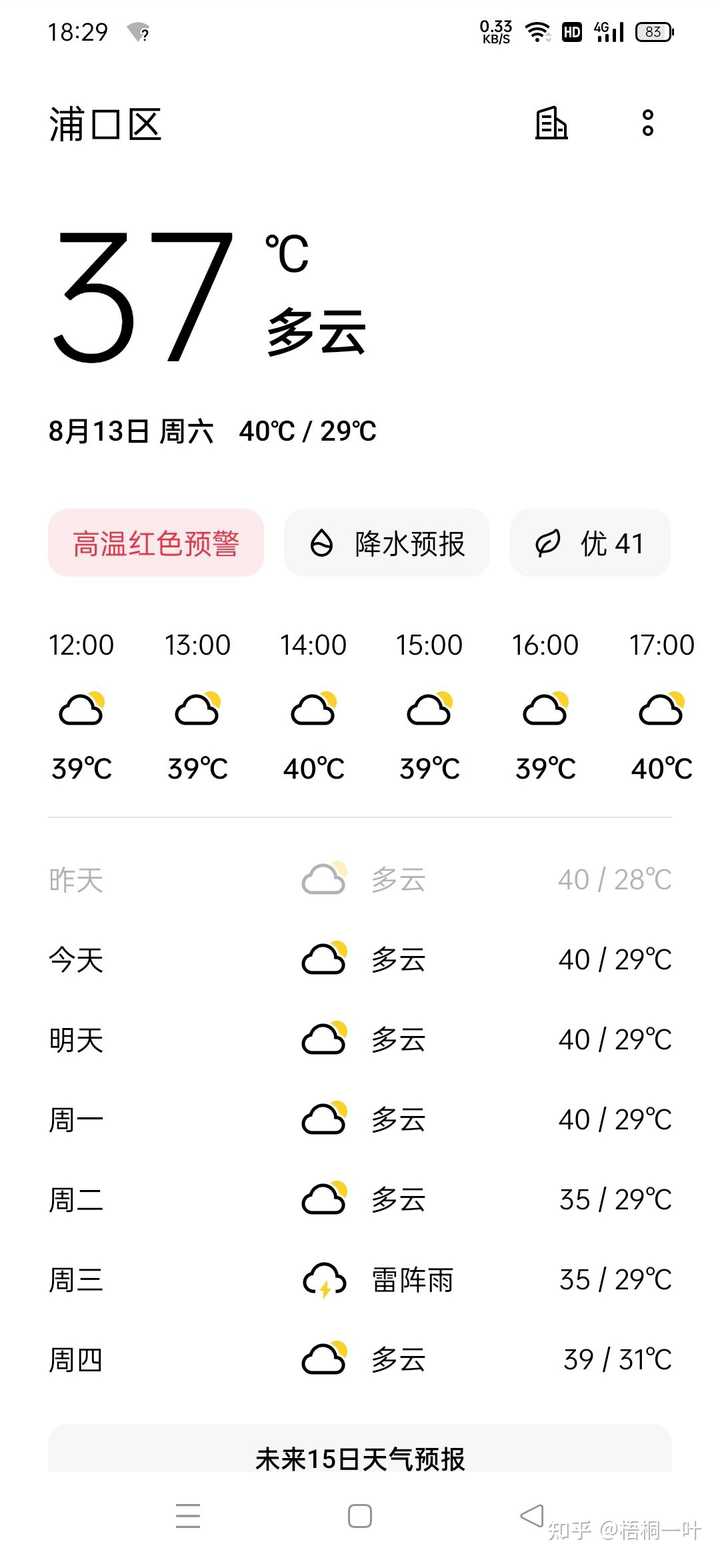Return to the home screen
Screen dimensions: 720x1560
pyautogui.click(x=360, y=1516)
